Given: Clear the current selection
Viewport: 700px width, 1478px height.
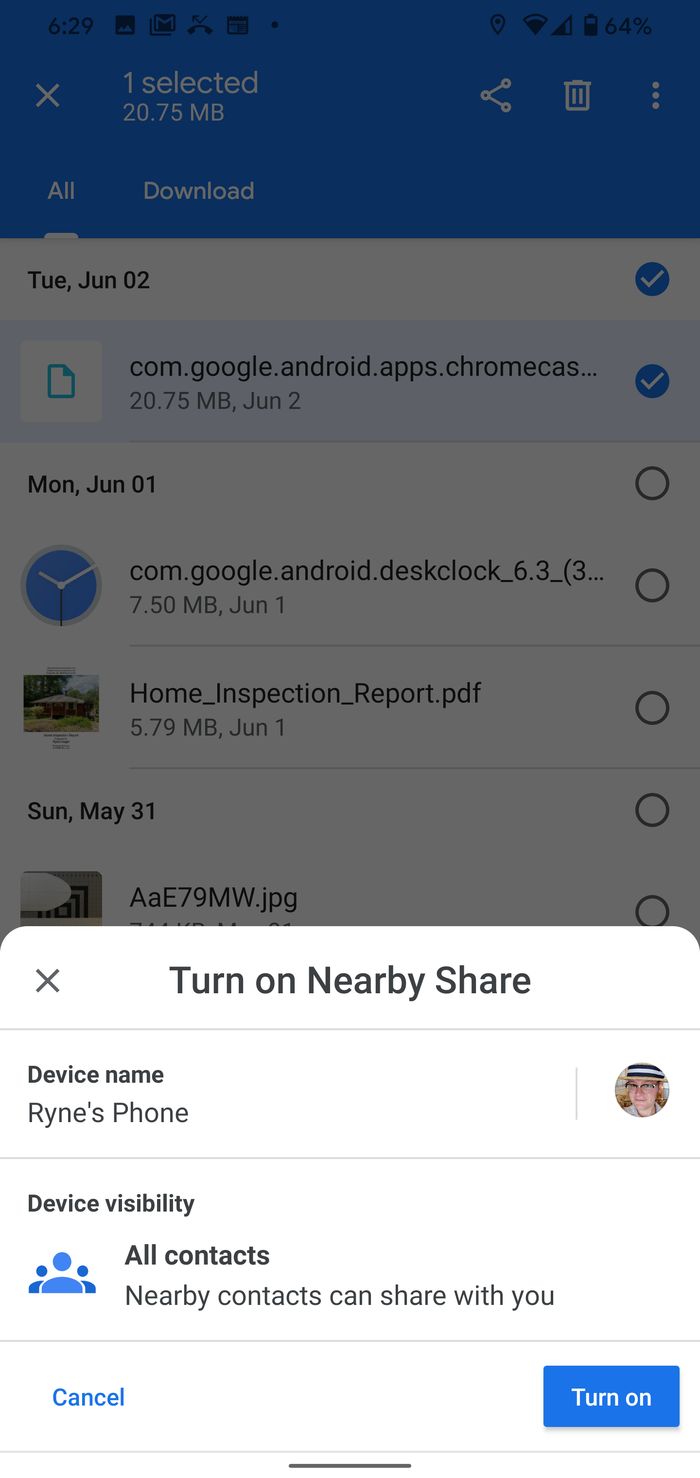Looking at the screenshot, I should (47, 96).
